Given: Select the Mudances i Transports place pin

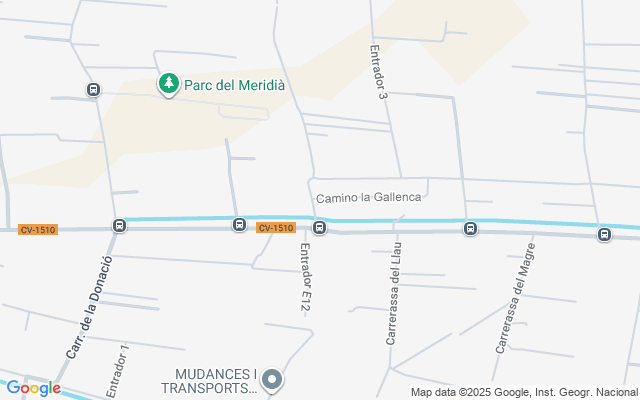Looking at the screenshot, I should (x=272, y=380).
